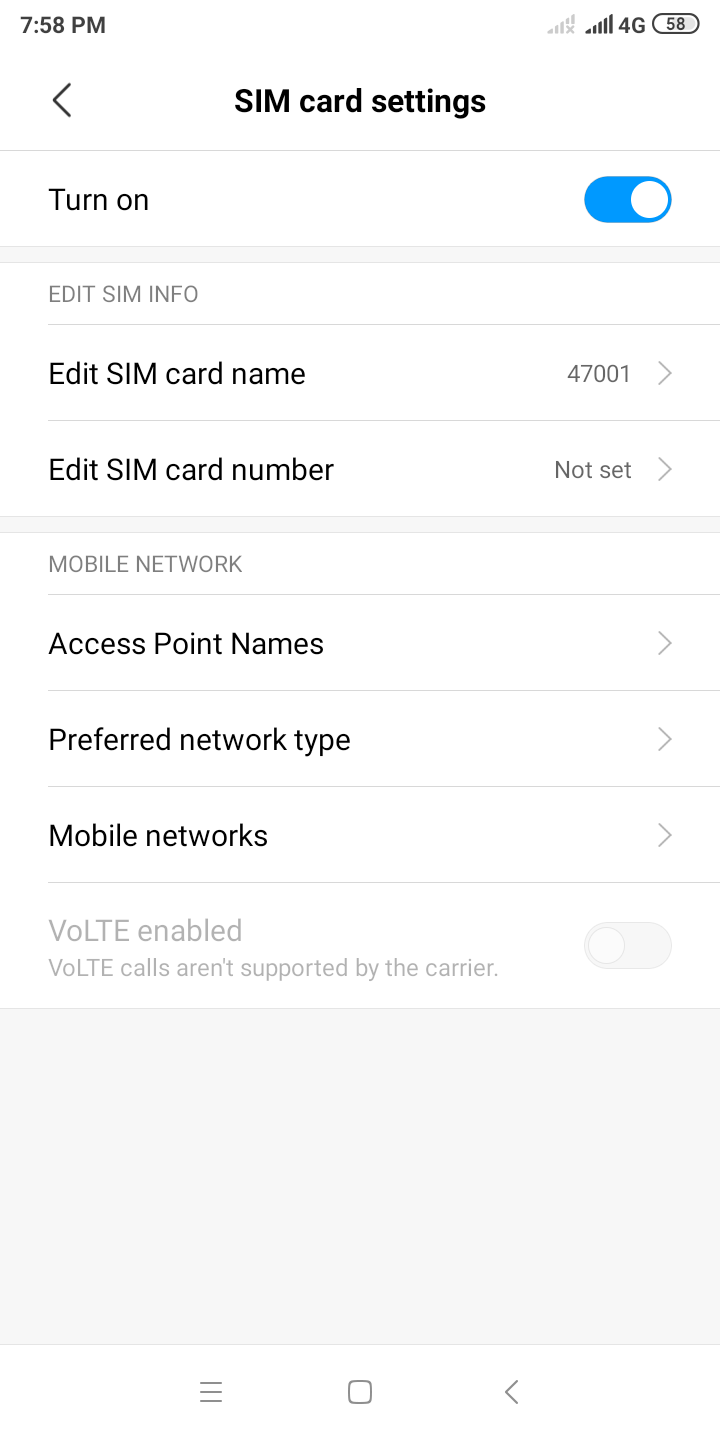
Task: Go back from SIM card settings
Action: (x=62, y=101)
